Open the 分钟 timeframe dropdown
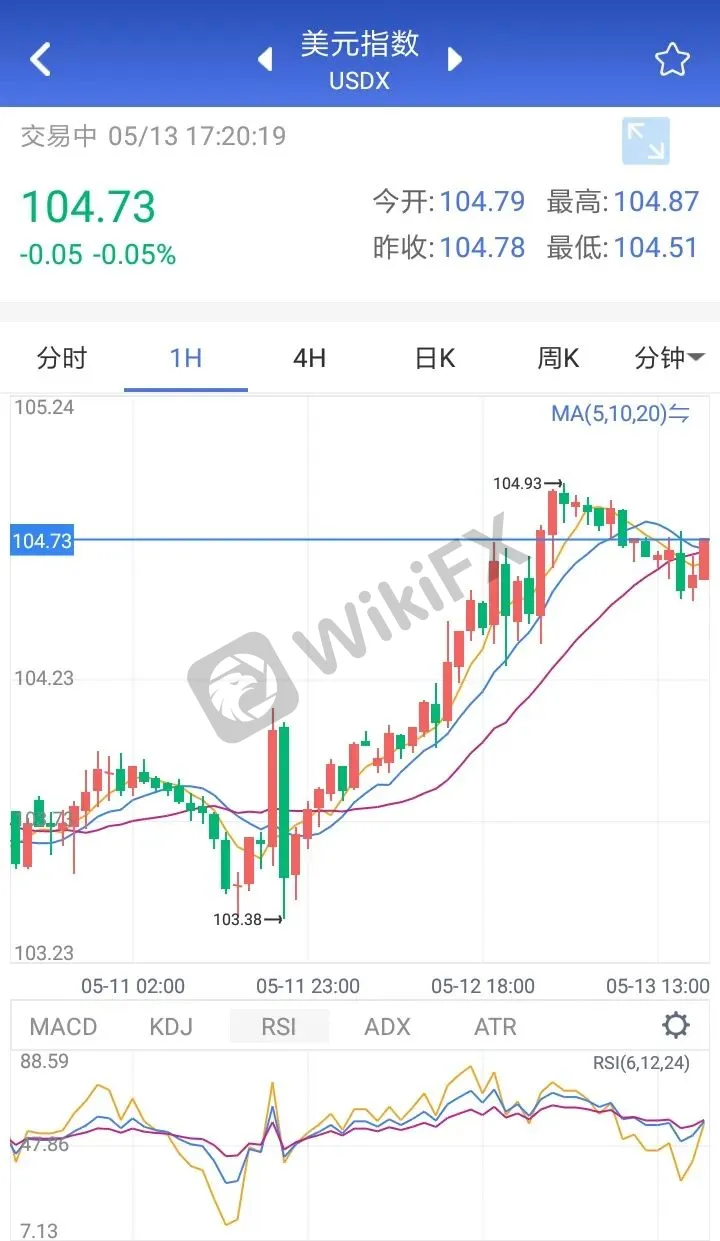 tap(670, 358)
